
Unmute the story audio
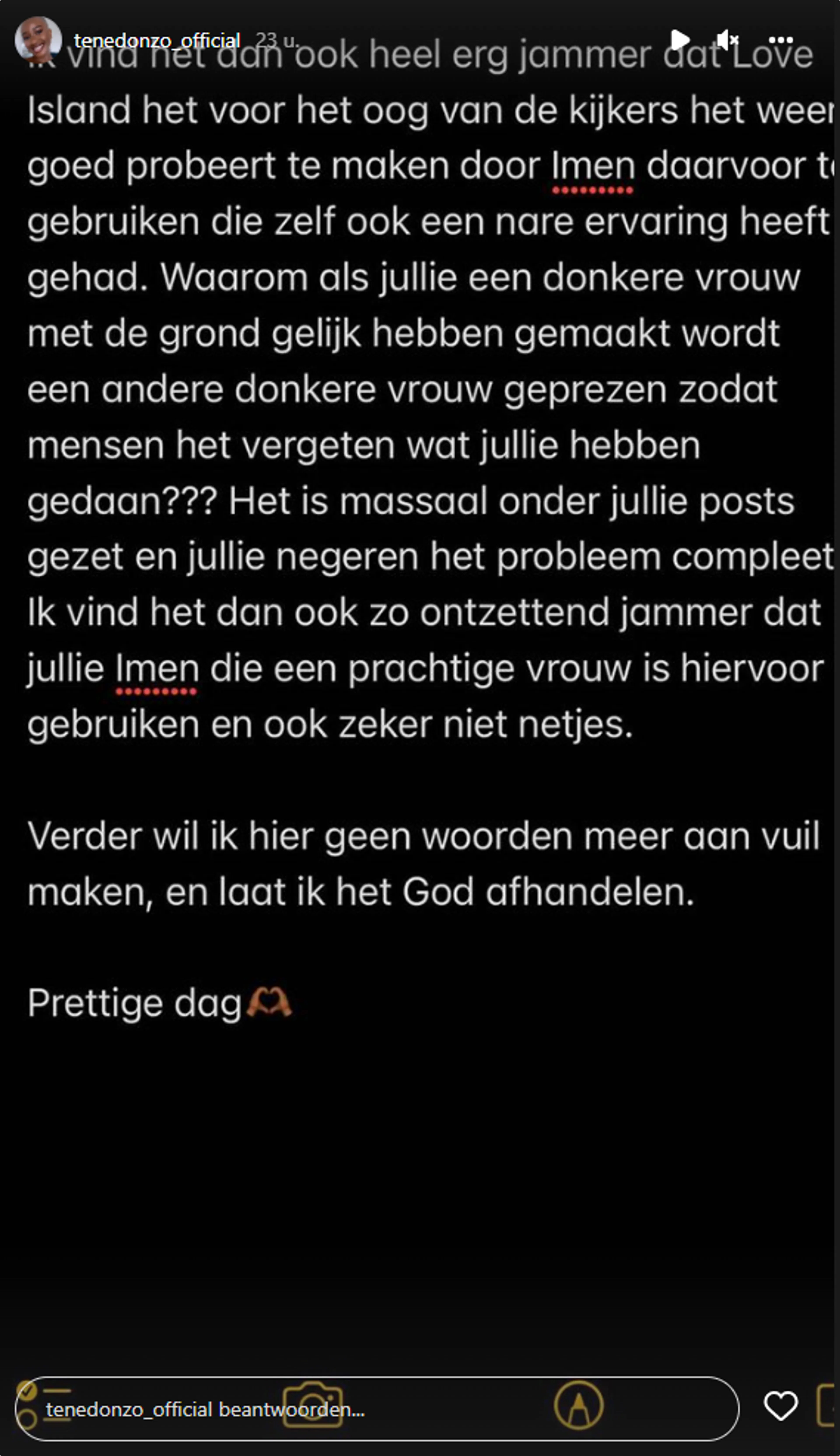coord(728,40)
